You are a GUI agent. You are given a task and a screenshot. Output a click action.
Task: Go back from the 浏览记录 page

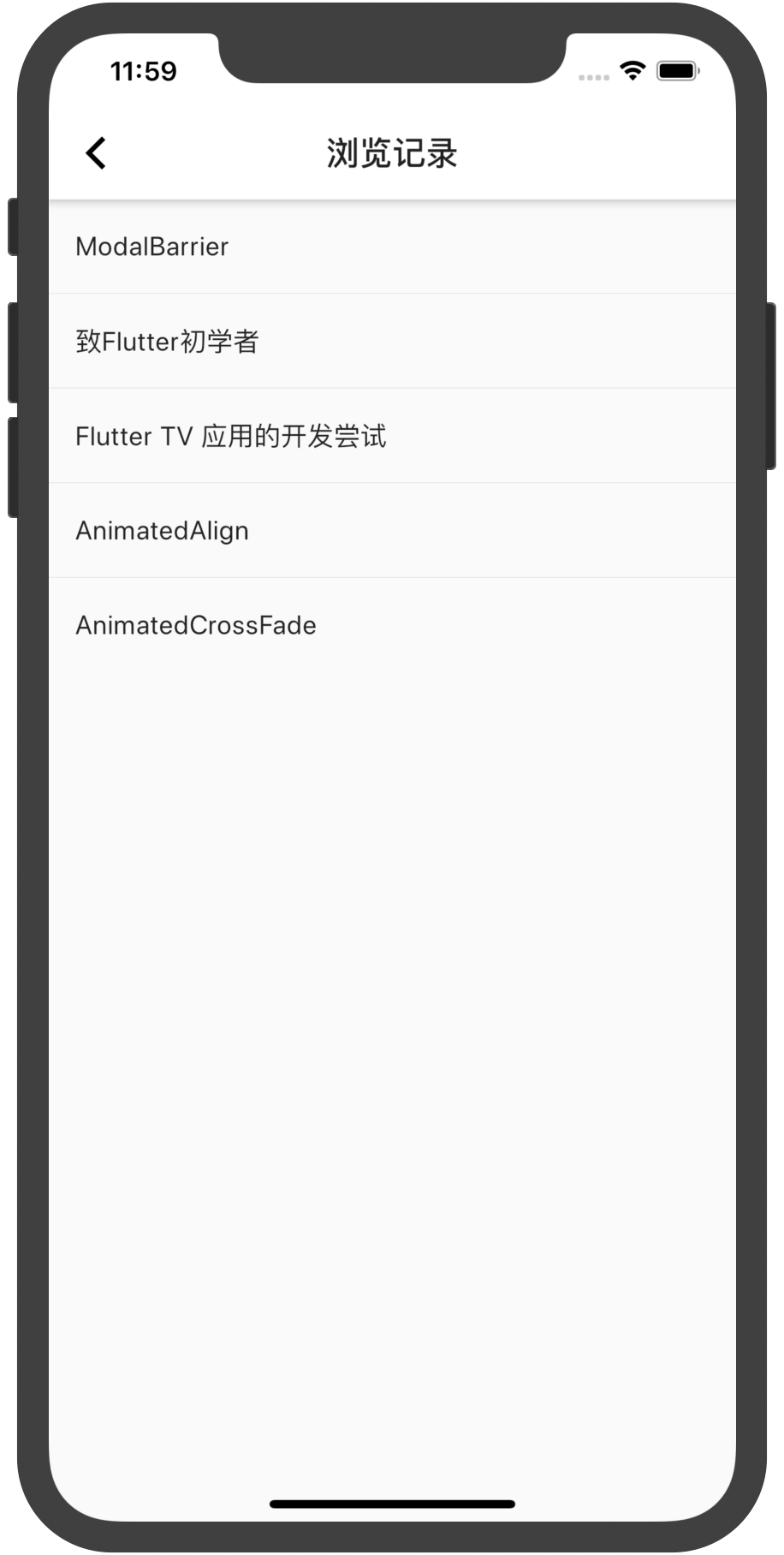pyautogui.click(x=96, y=153)
